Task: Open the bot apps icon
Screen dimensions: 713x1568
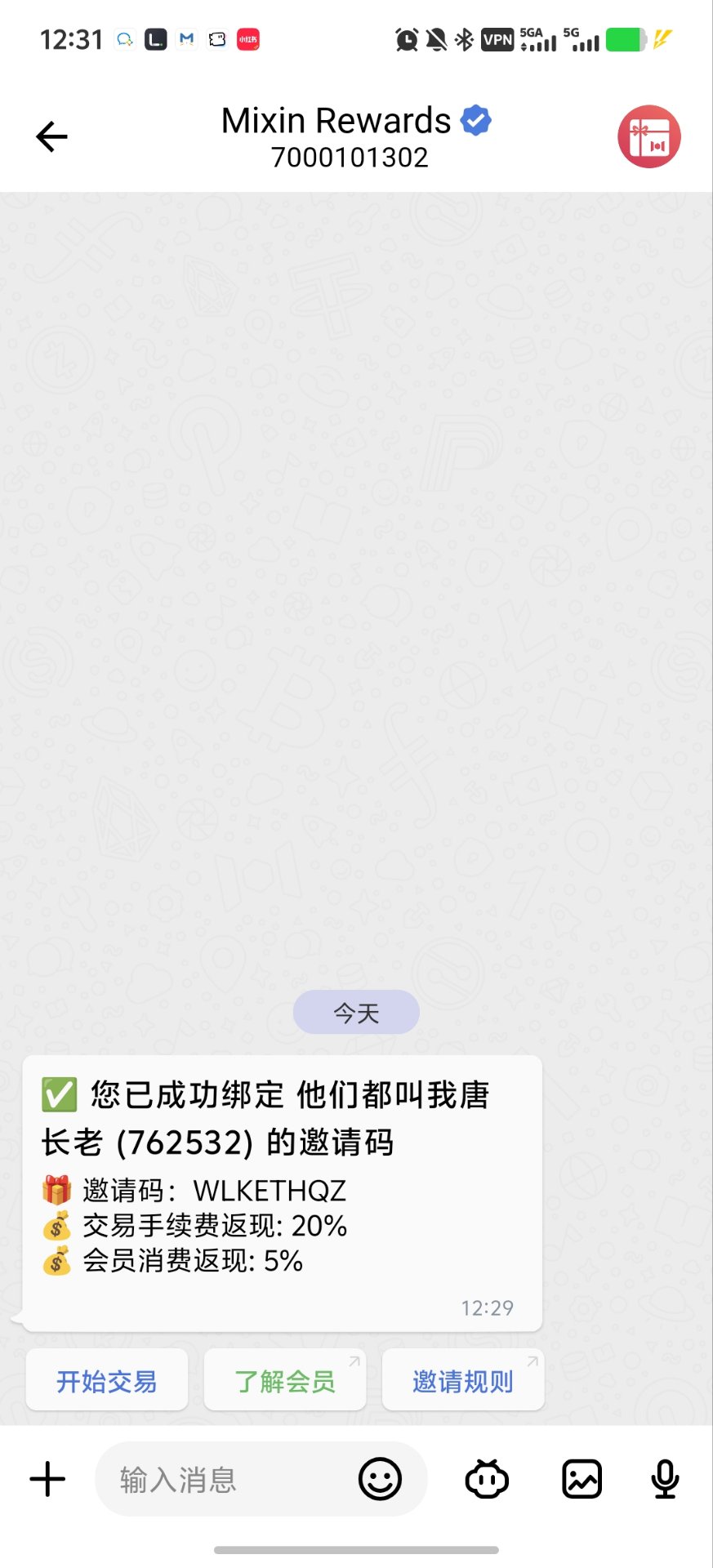Action: (x=487, y=1479)
